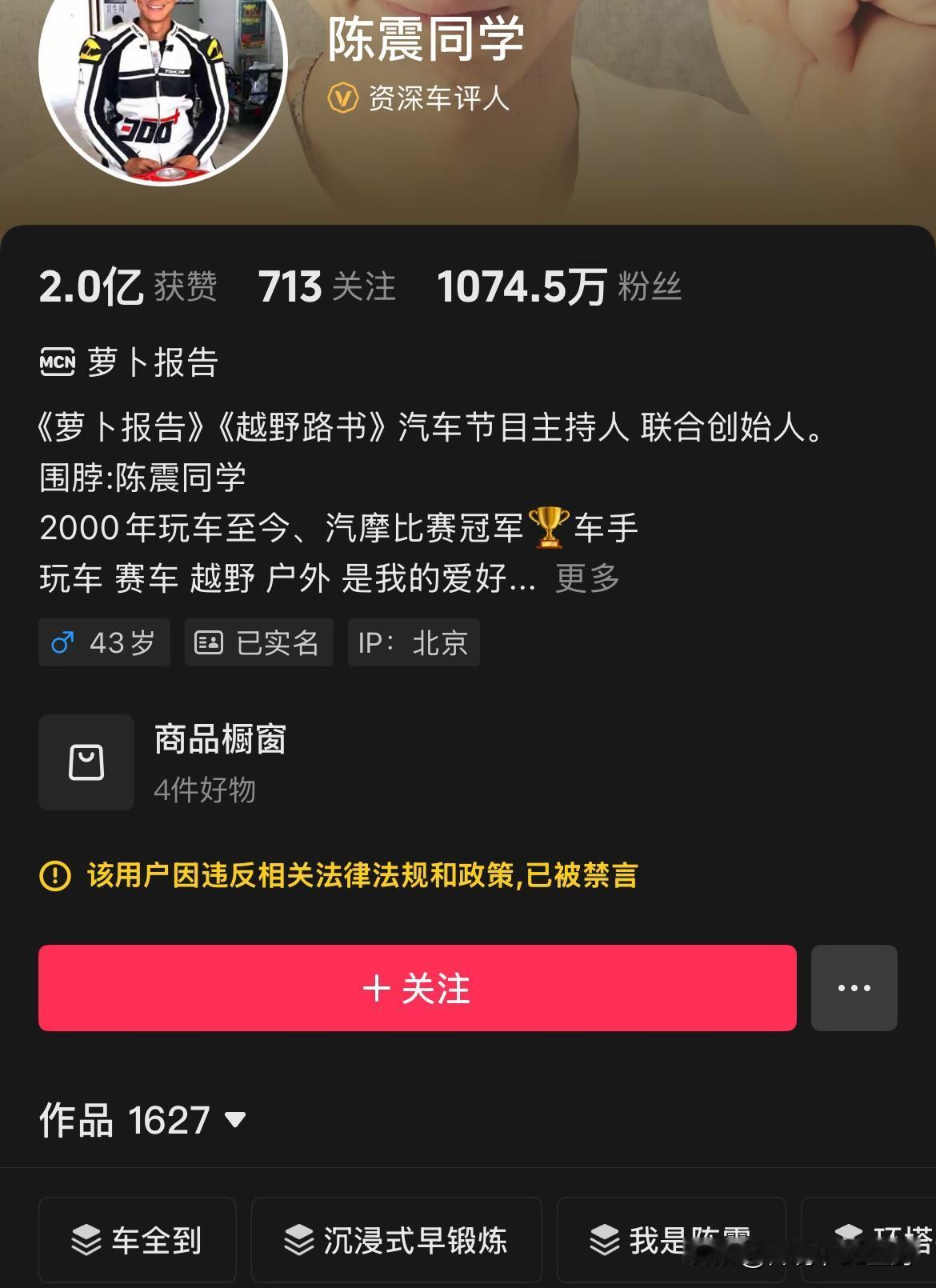
Task: Toggle follow via the +关注 button
Action: (x=418, y=988)
